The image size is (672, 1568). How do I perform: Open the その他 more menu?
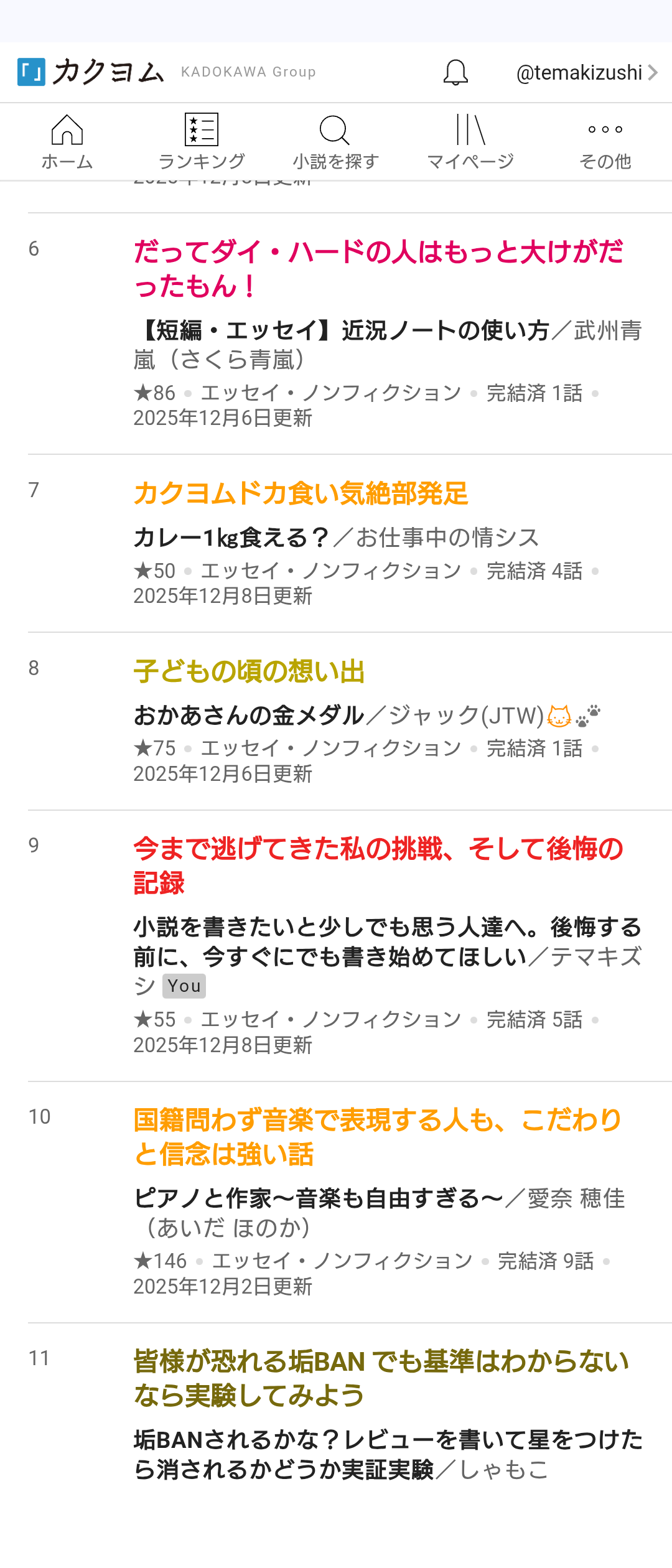click(605, 142)
